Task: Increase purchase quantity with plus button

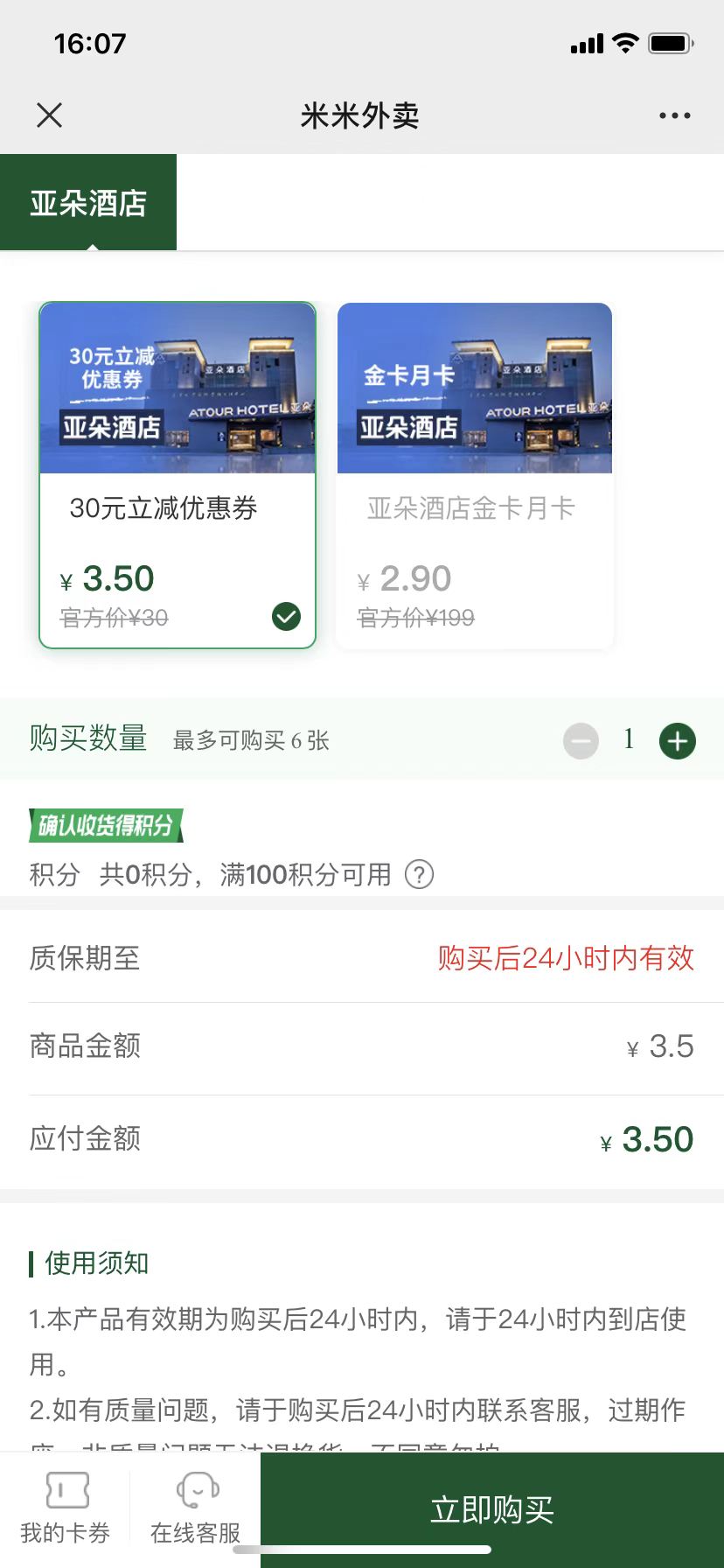Action: (x=677, y=741)
